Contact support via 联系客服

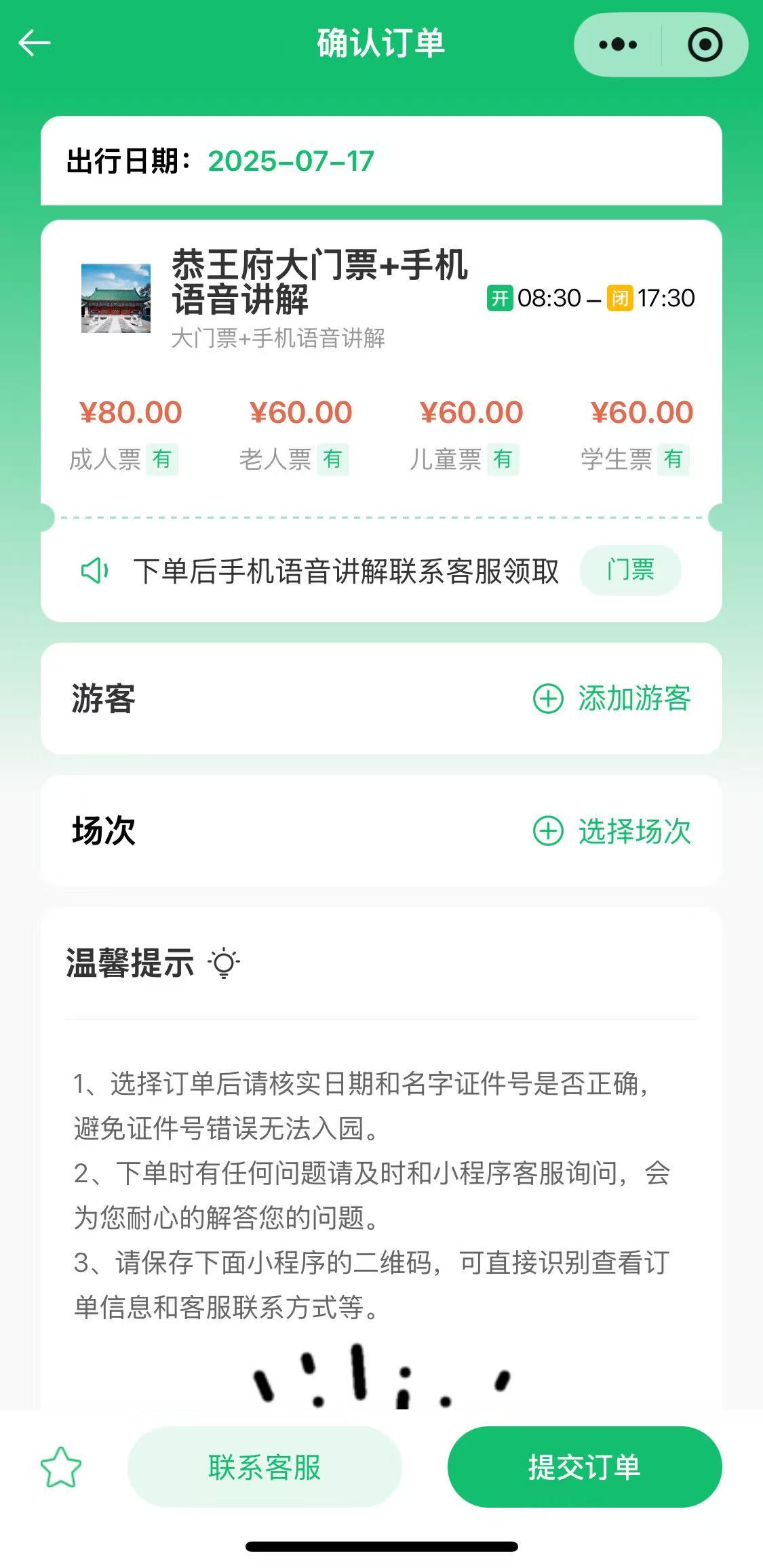click(265, 1467)
